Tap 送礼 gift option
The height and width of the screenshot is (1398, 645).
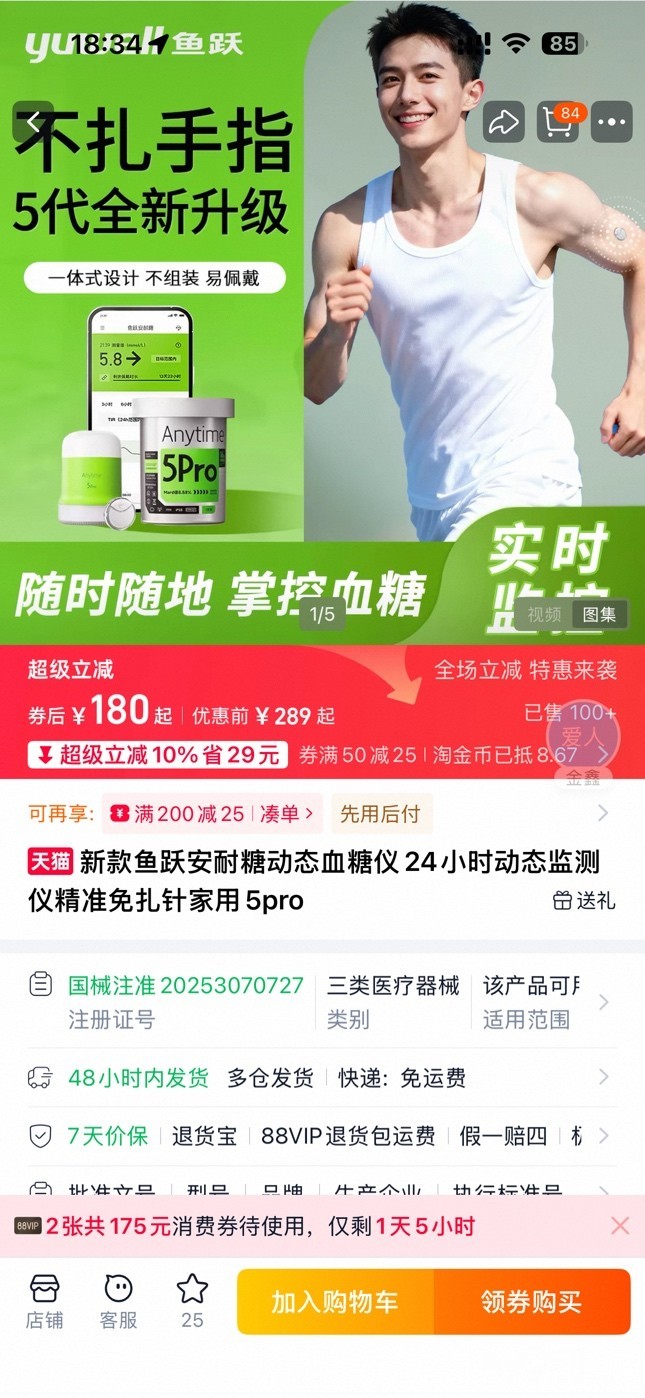click(x=585, y=901)
